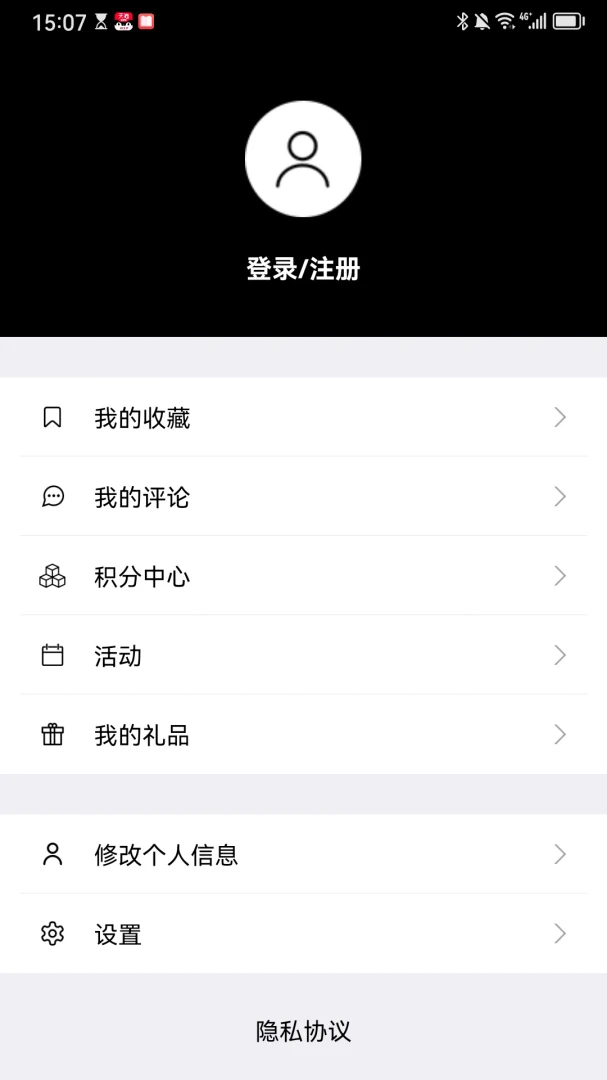Open 我的评论 comments row
Screen dimensions: 607x1080
click(303, 497)
